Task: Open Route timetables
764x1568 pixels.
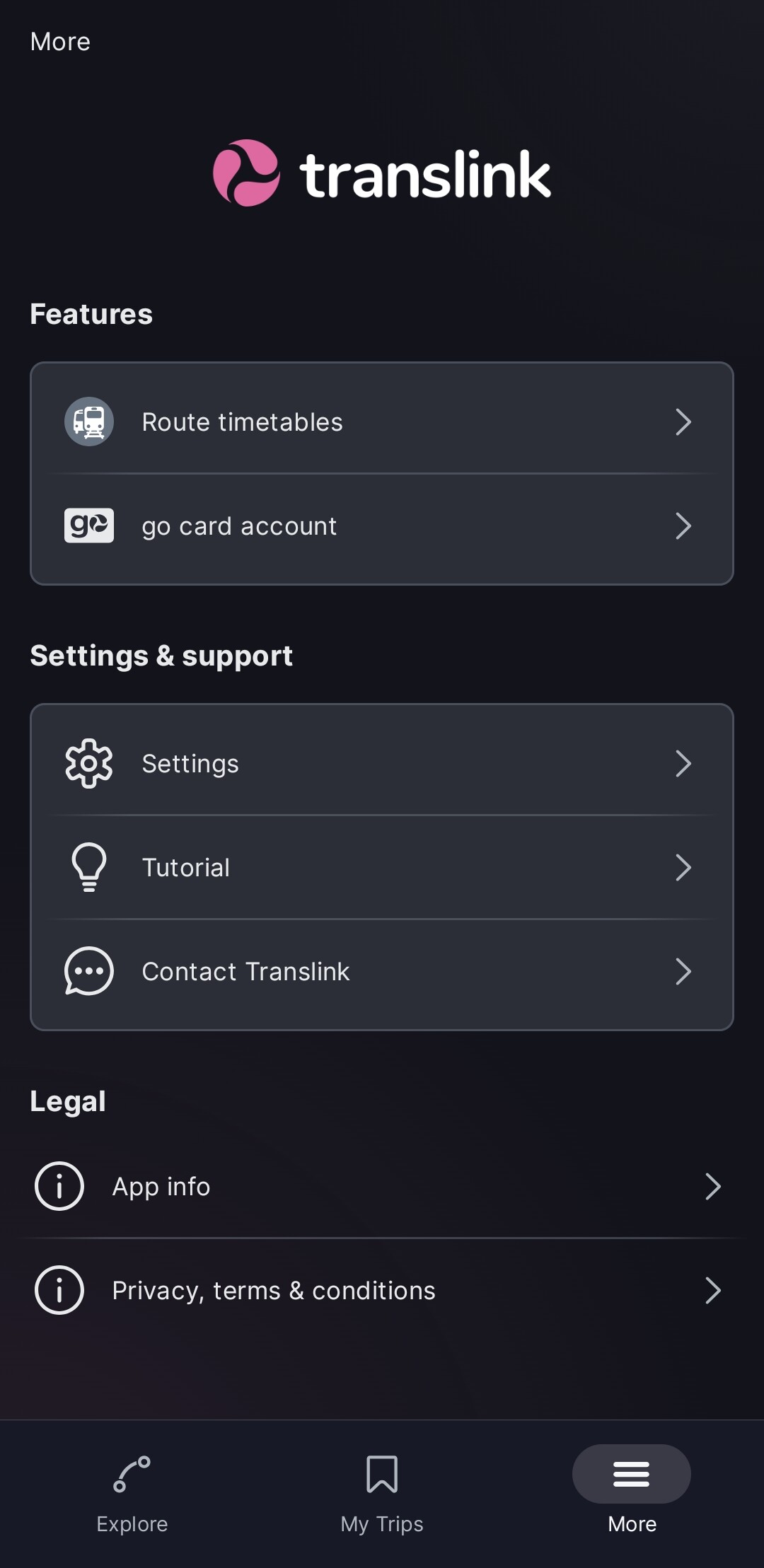Action: point(382,422)
